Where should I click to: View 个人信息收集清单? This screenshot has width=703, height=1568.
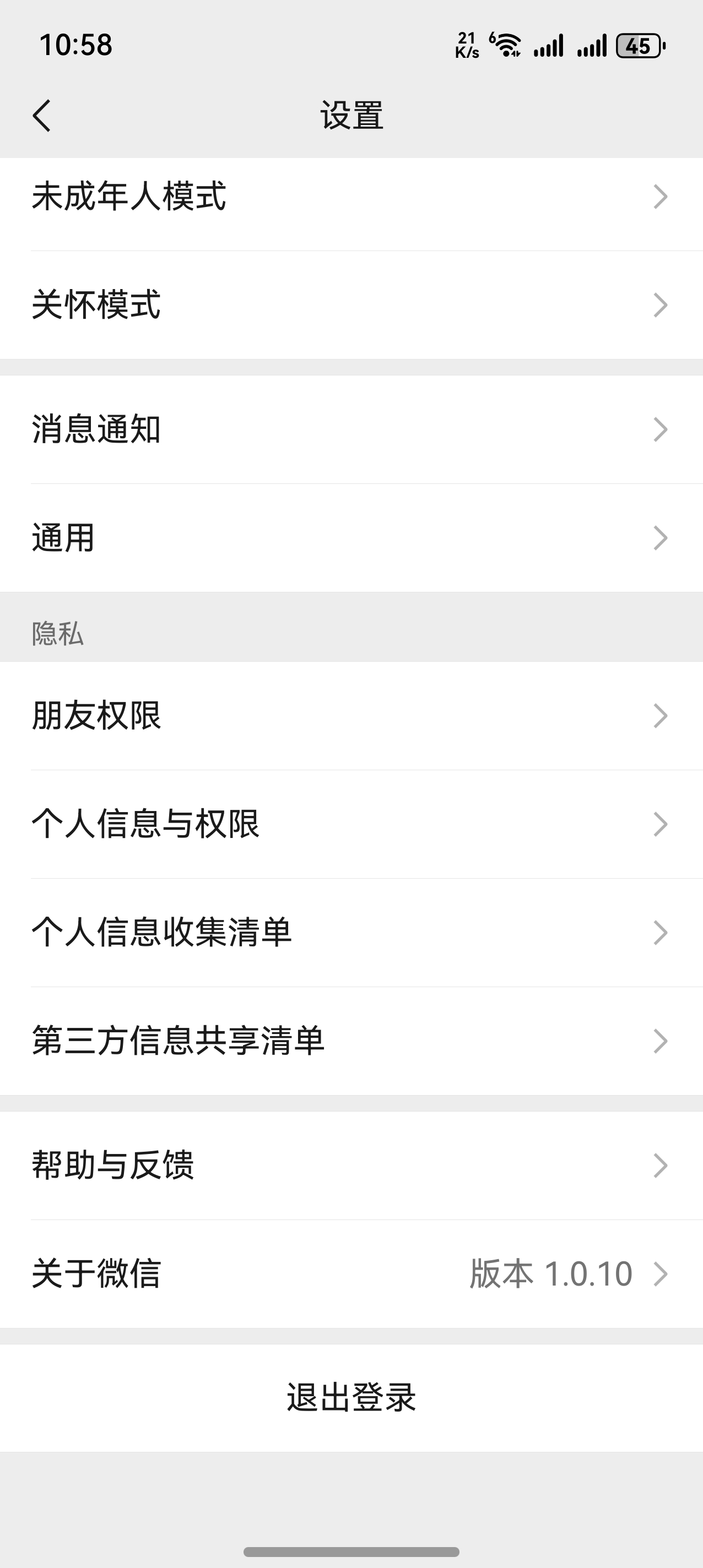pyautogui.click(x=351, y=932)
